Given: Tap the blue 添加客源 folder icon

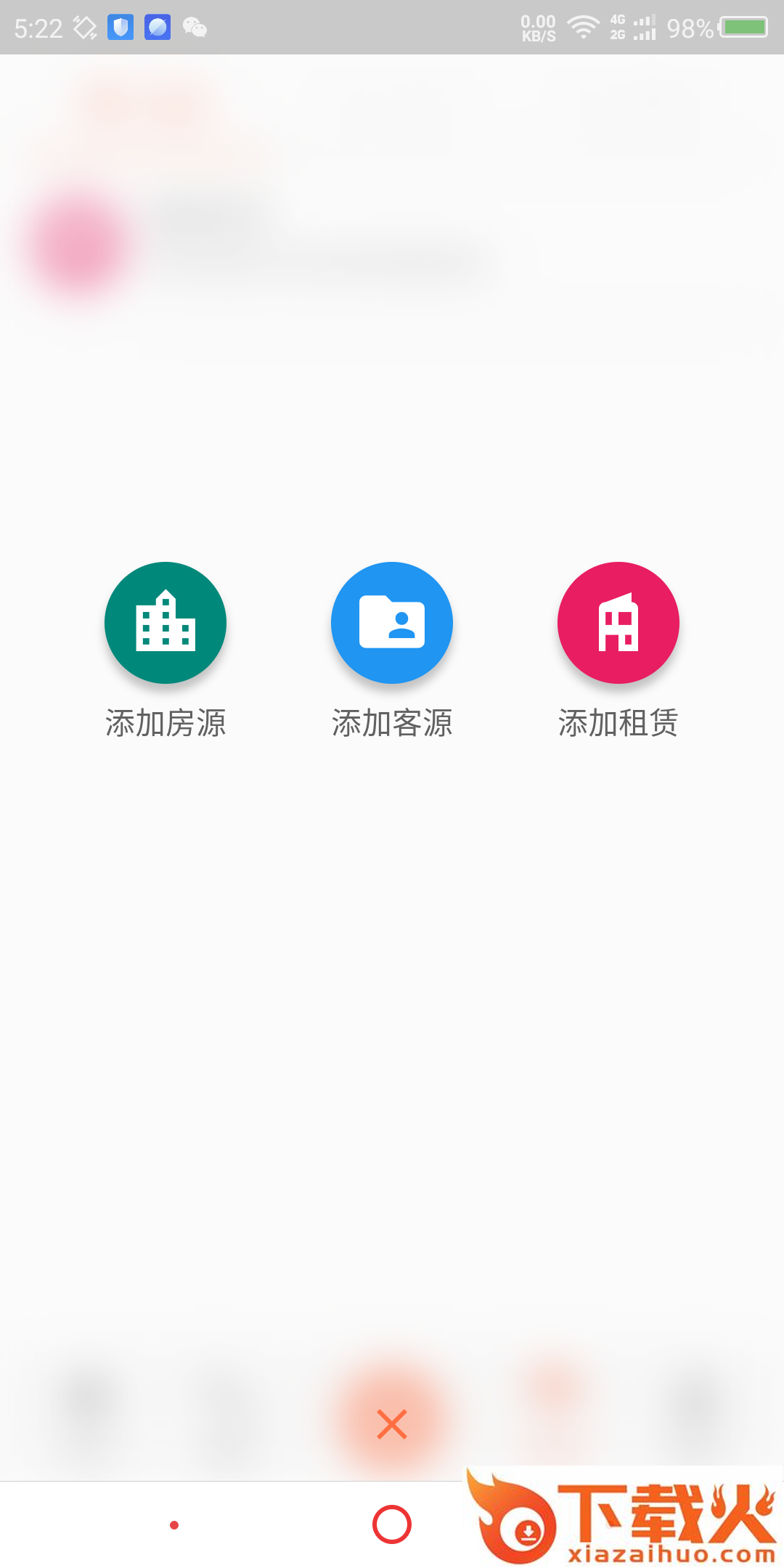Looking at the screenshot, I should point(392,623).
